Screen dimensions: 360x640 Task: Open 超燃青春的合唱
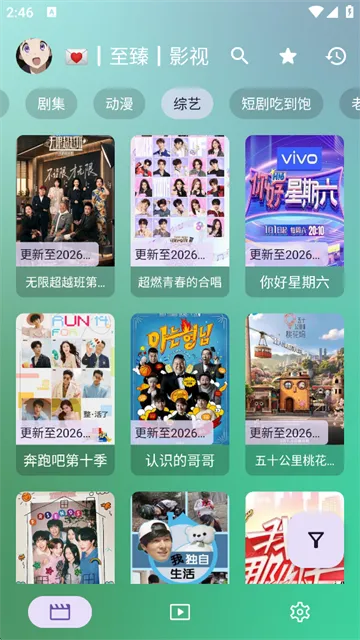[180, 216]
